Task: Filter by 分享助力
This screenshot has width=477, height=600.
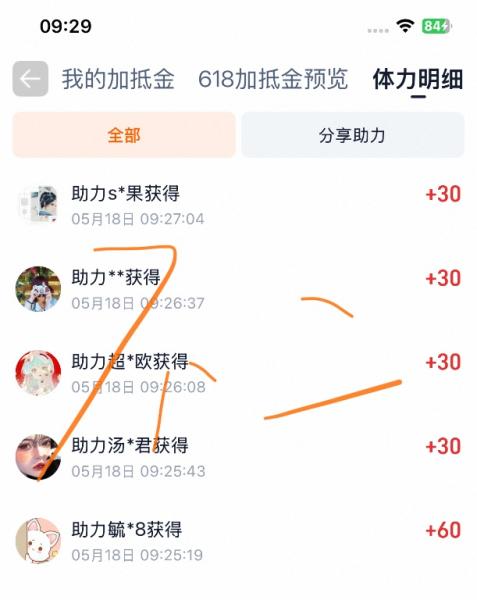Action: click(353, 135)
